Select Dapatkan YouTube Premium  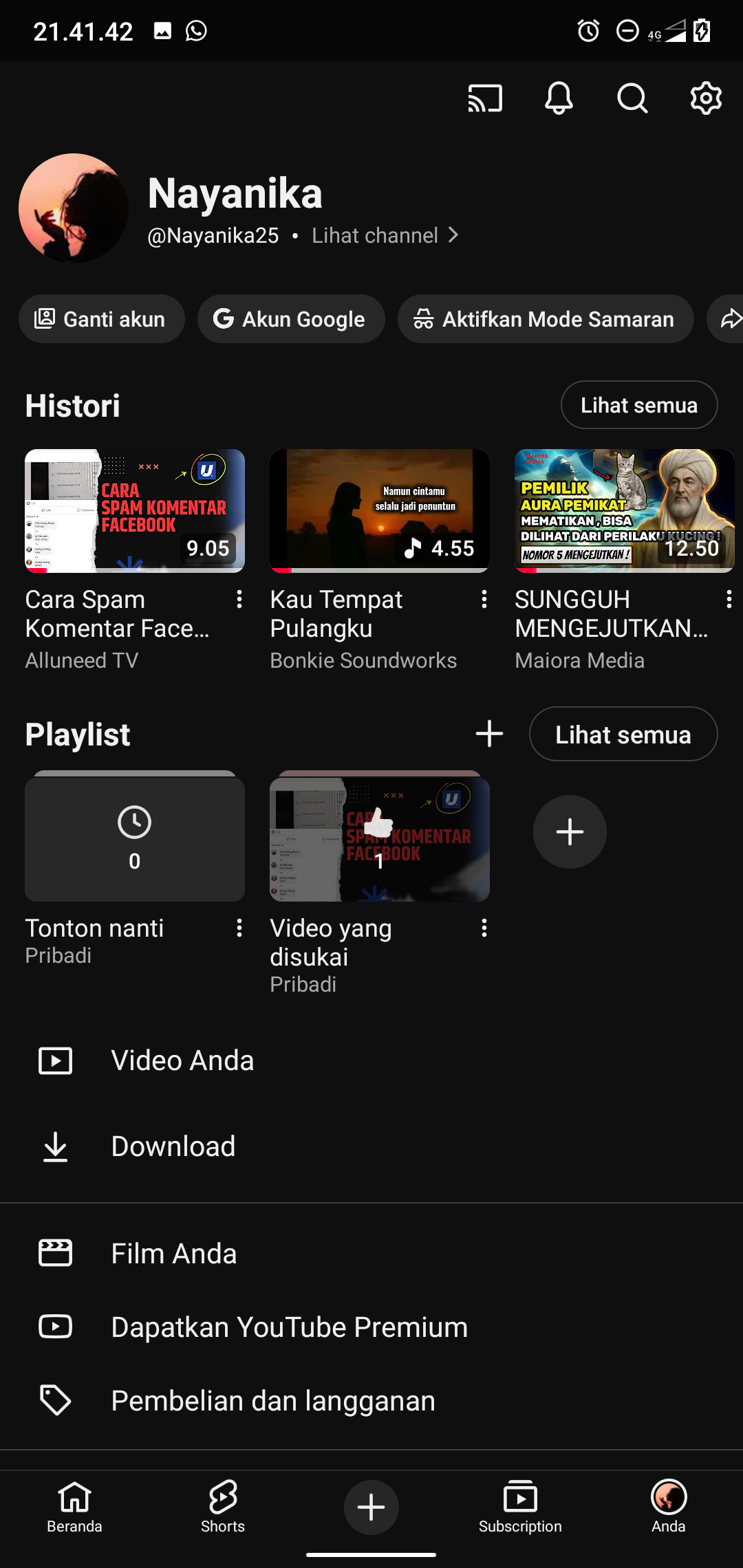pos(289,1327)
